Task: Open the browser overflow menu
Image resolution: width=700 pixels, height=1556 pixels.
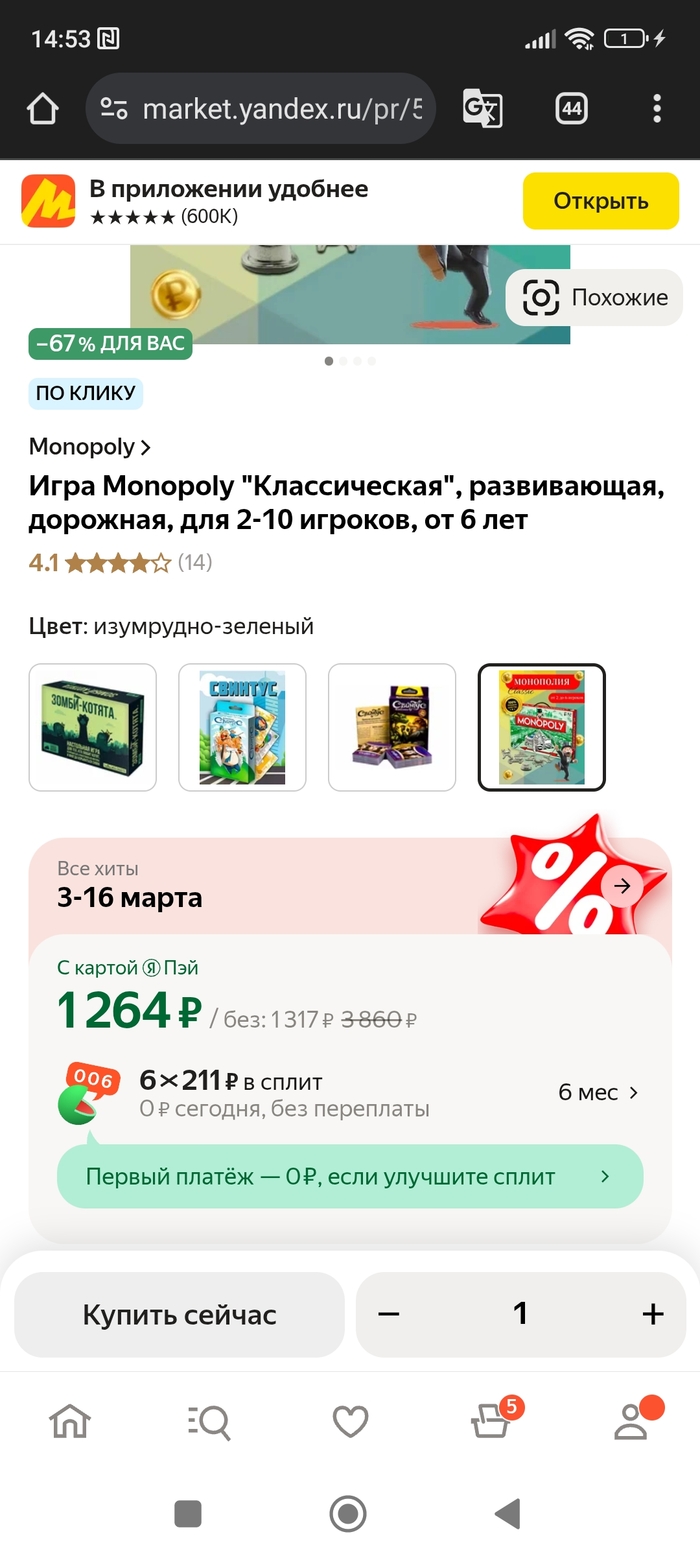Action: click(657, 109)
